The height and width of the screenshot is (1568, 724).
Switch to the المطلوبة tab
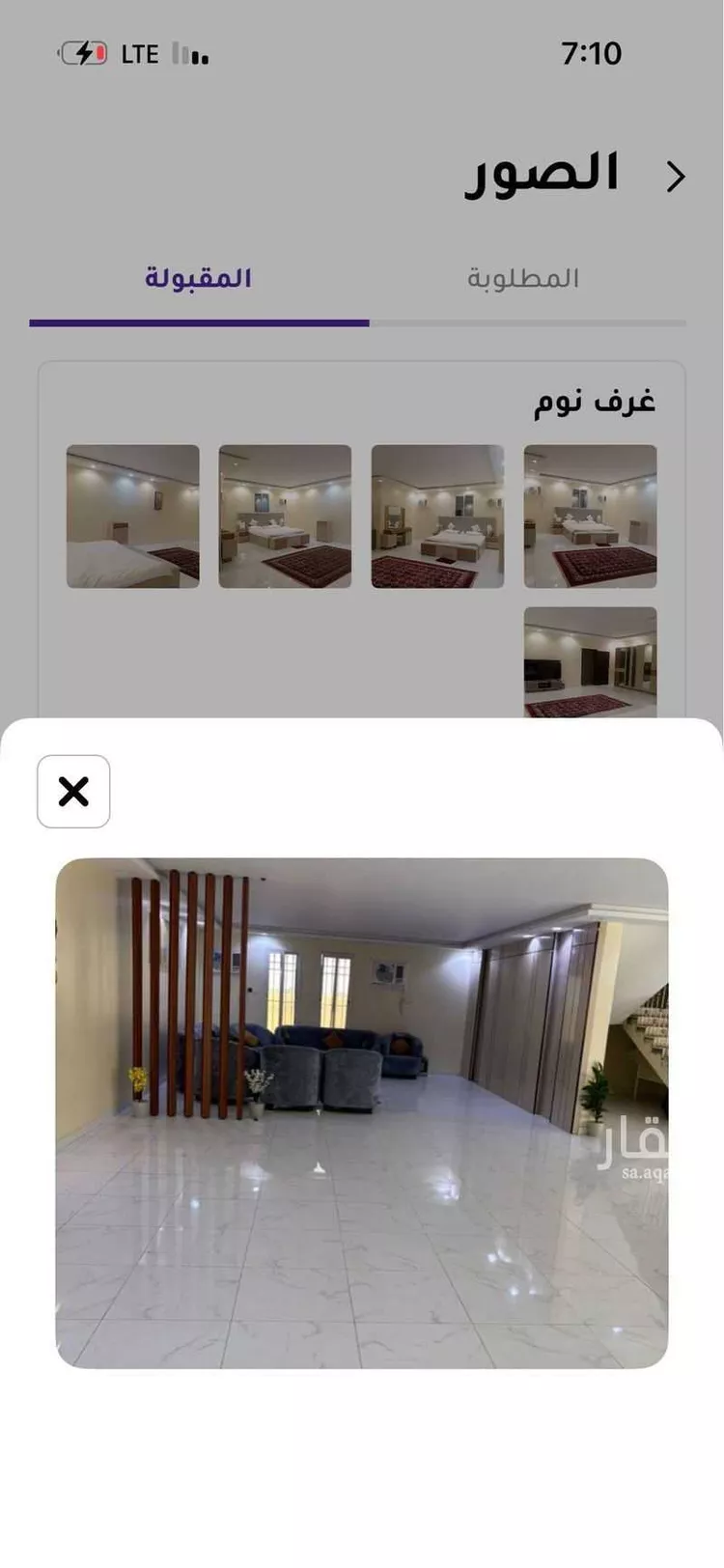523,278
